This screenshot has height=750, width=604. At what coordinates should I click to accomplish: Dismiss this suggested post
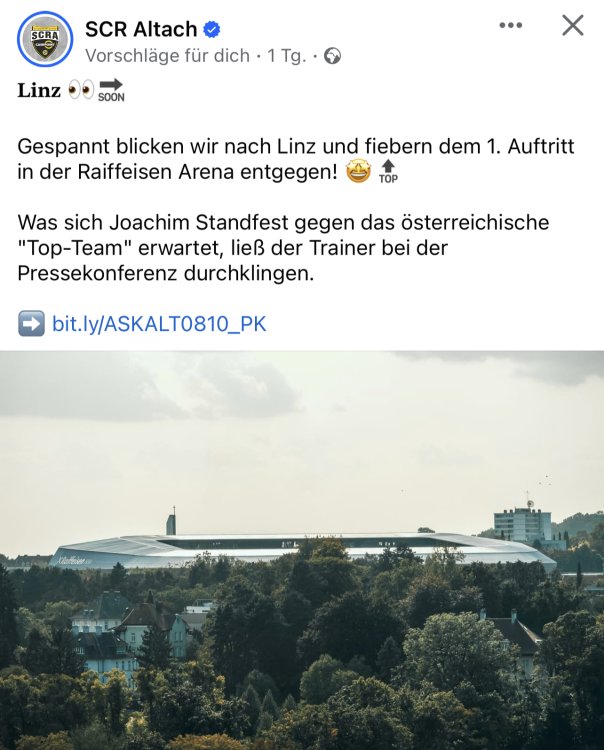572,25
